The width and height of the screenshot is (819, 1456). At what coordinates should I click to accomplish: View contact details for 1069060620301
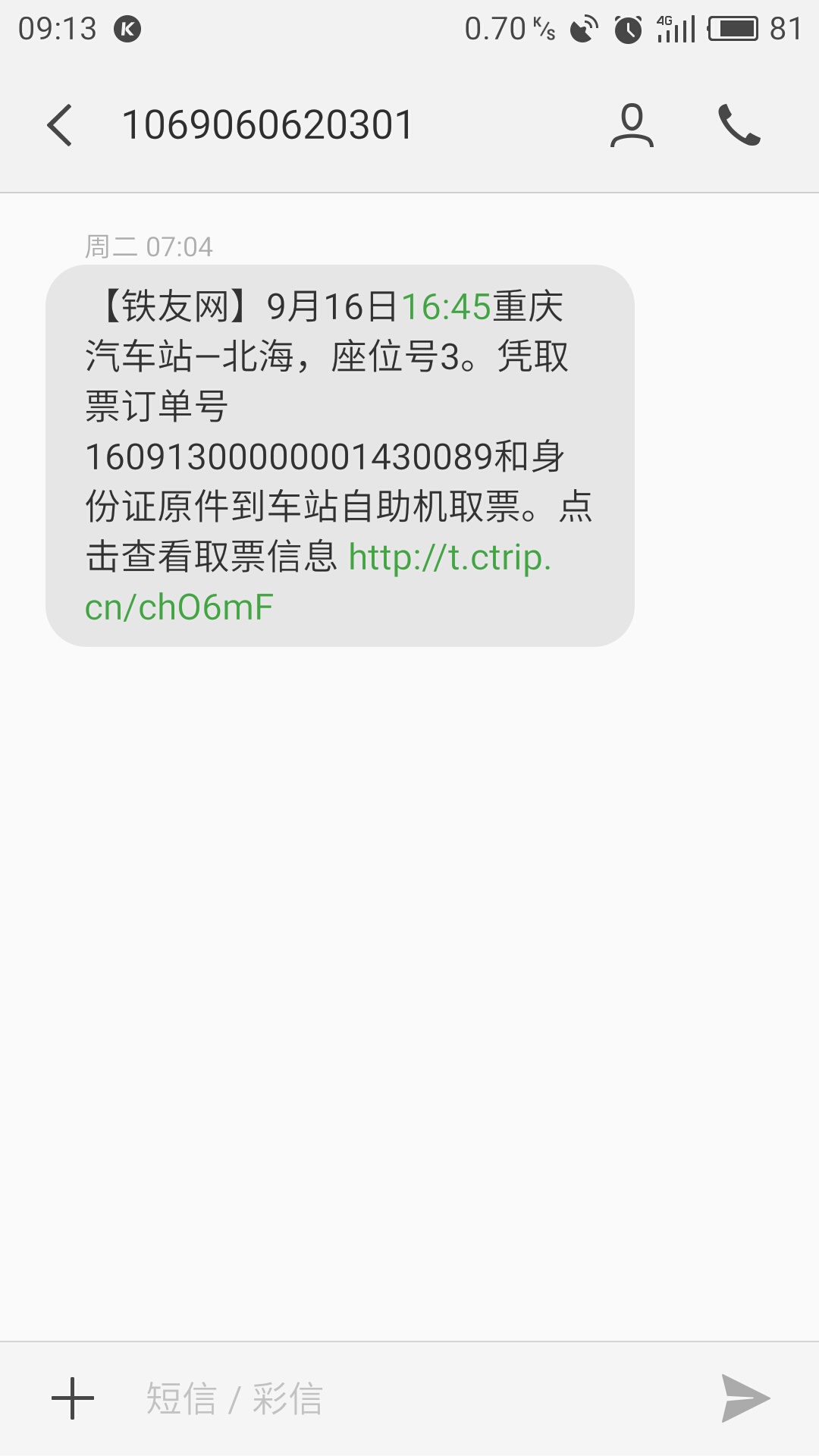pos(632,125)
